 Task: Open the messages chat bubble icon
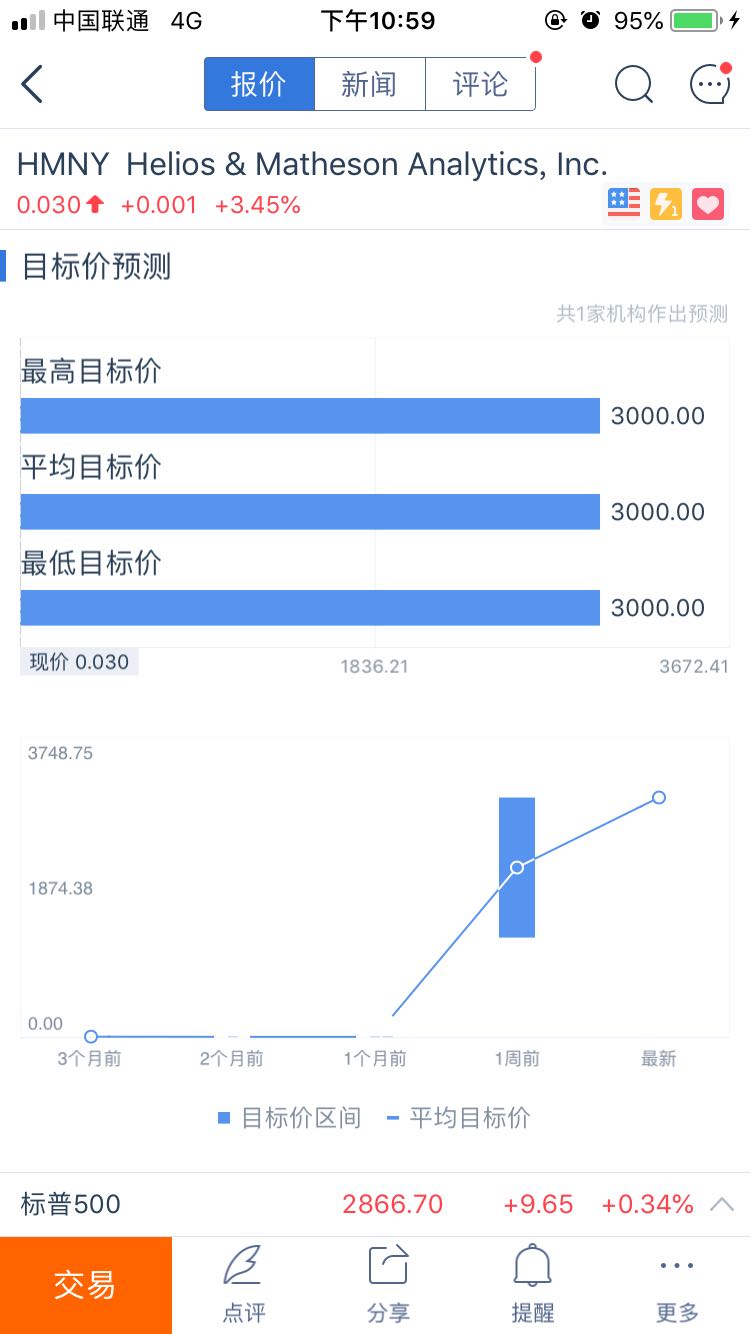[710, 85]
